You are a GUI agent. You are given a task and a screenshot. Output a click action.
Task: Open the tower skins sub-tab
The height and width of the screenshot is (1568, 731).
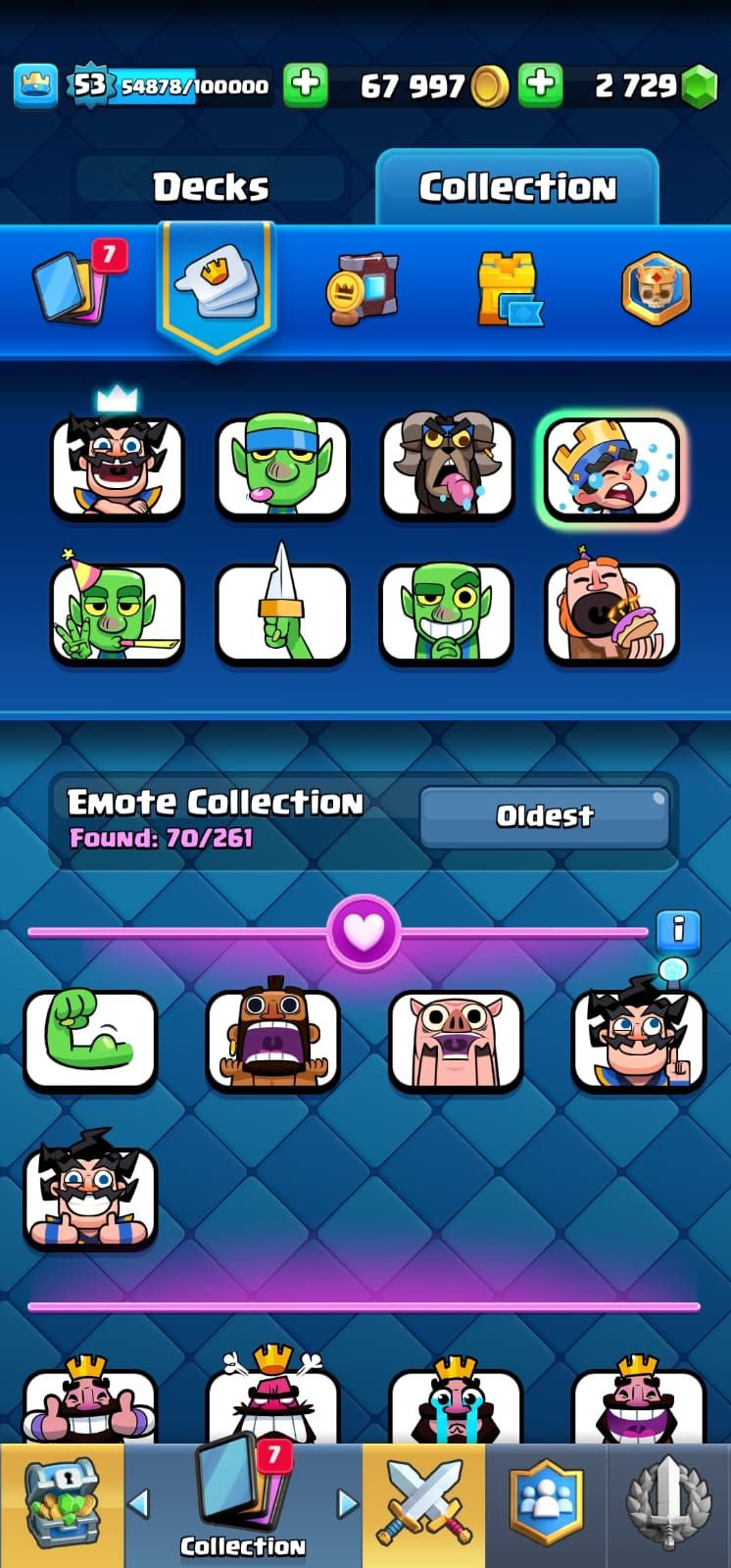[x=508, y=288]
